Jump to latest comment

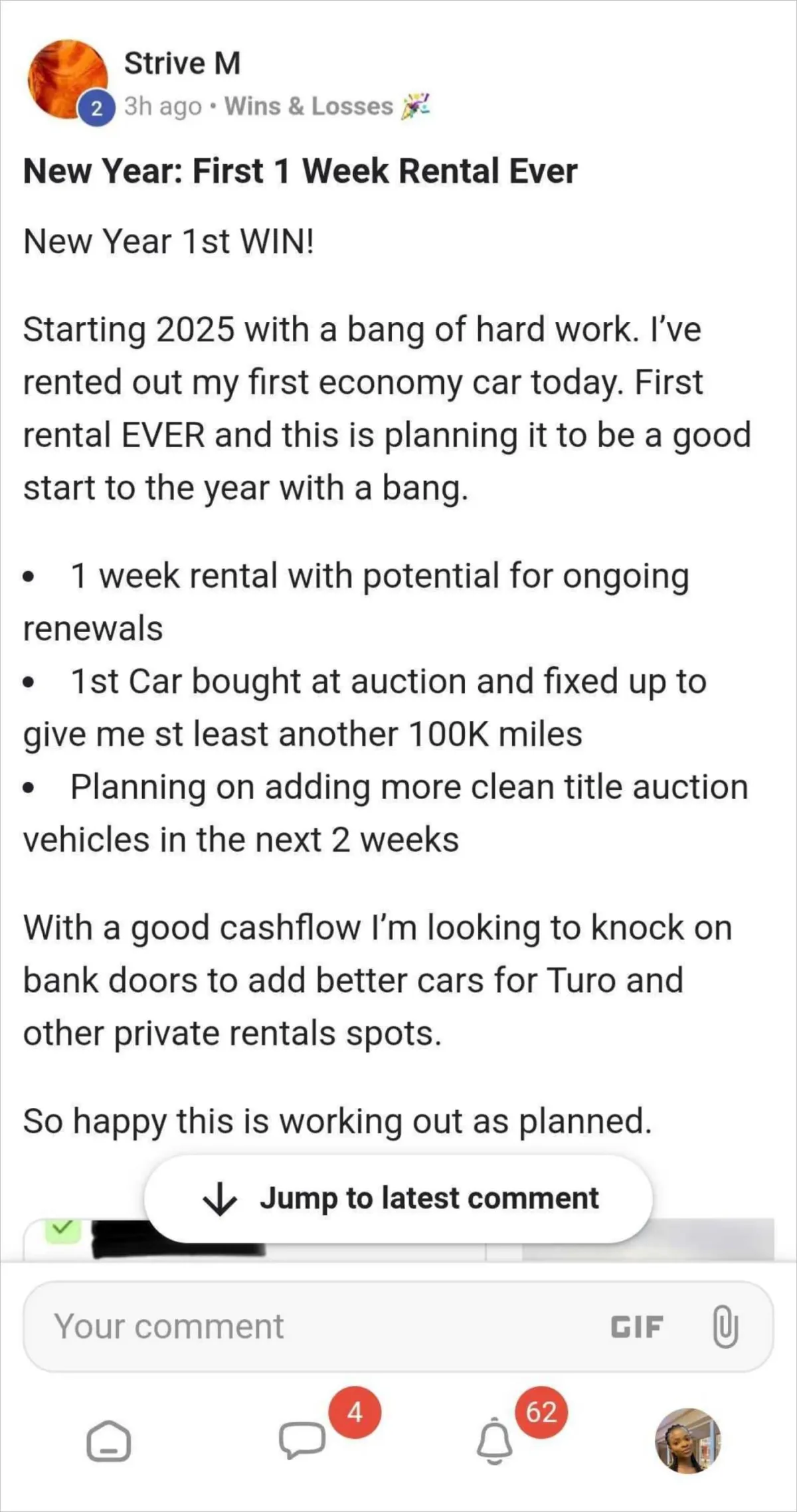(398, 1198)
